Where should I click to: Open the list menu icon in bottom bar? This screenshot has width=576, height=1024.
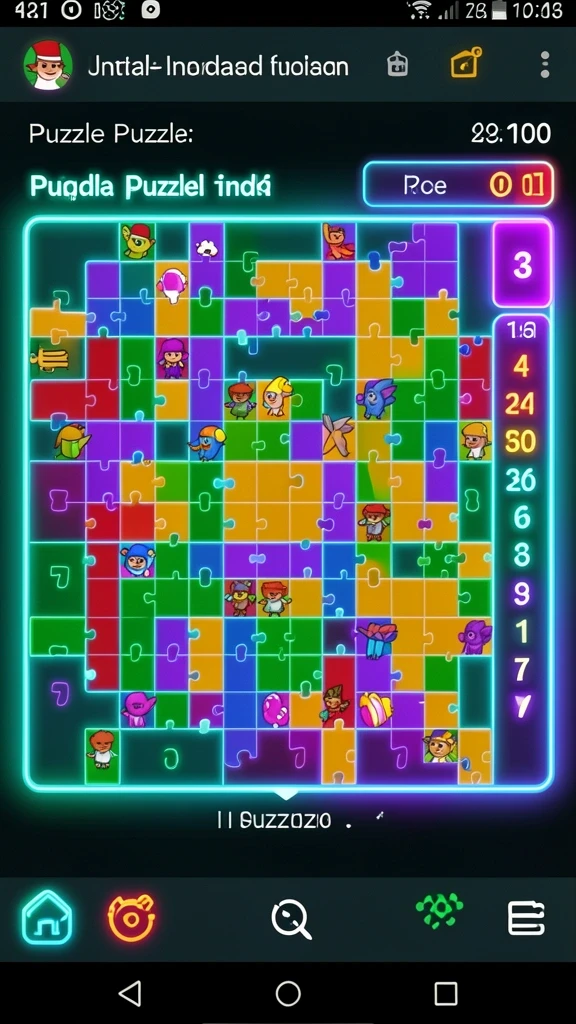click(x=526, y=918)
